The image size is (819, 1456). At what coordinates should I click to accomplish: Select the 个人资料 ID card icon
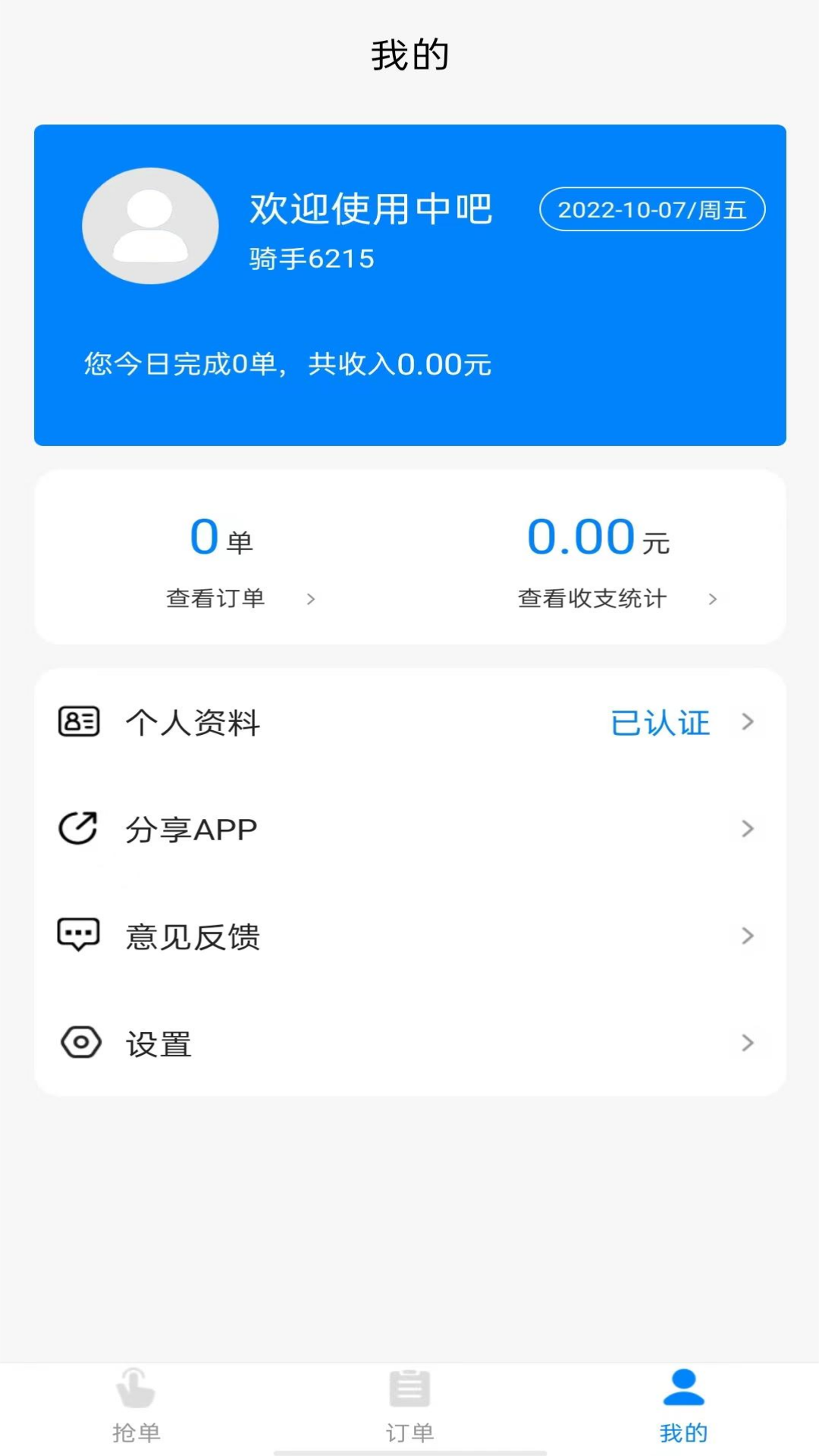pyautogui.click(x=78, y=723)
